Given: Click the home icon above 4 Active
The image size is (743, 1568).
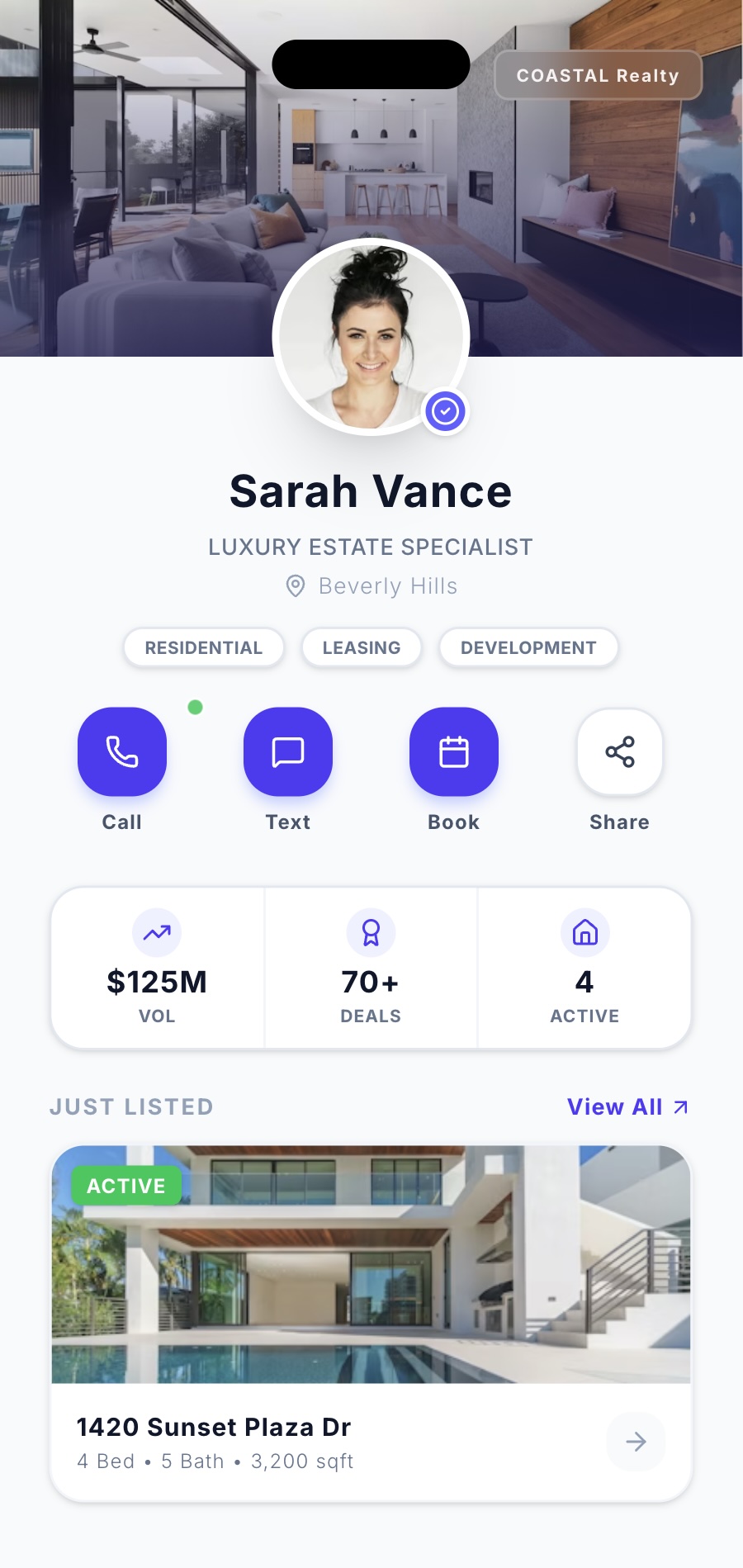Looking at the screenshot, I should 584,932.
